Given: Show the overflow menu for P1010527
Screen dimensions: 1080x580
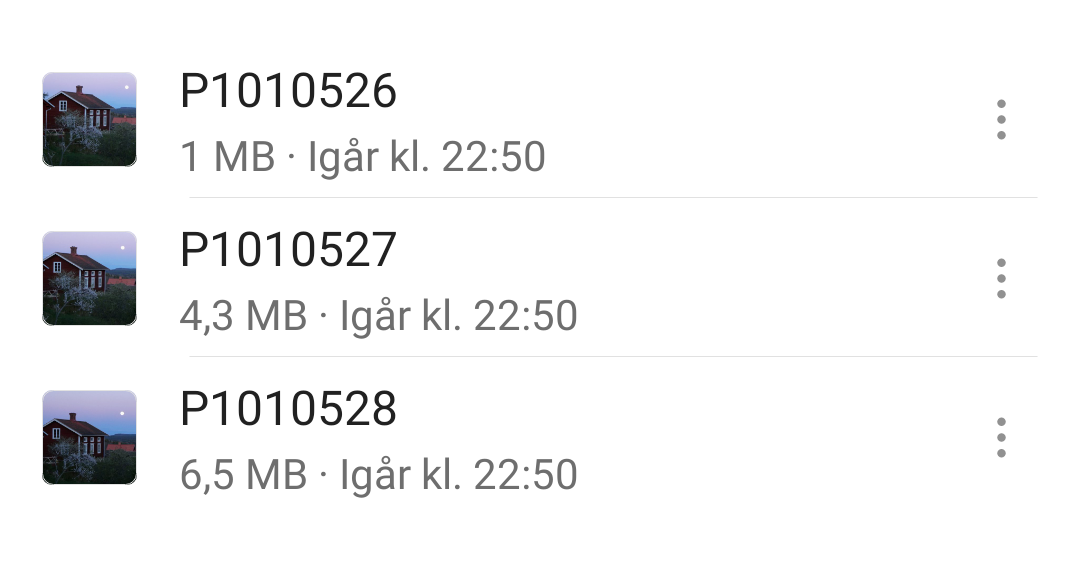Looking at the screenshot, I should (1001, 279).
